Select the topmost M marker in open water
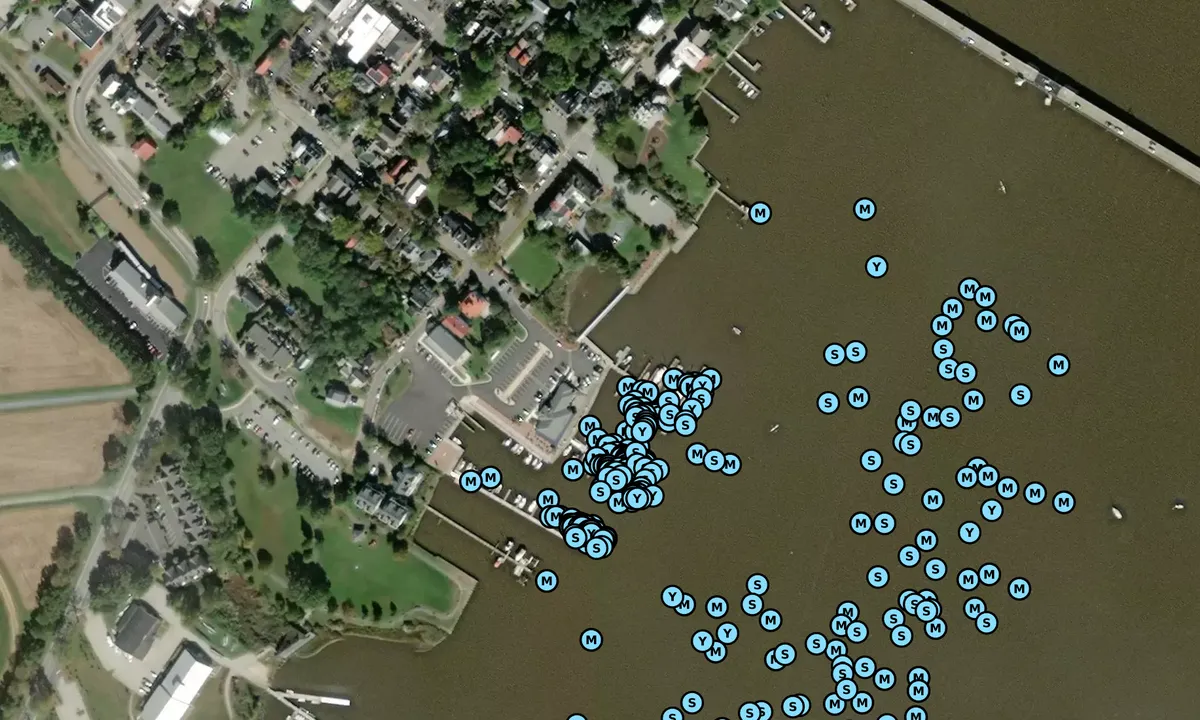Viewport: 1200px width, 720px height. (x=865, y=209)
